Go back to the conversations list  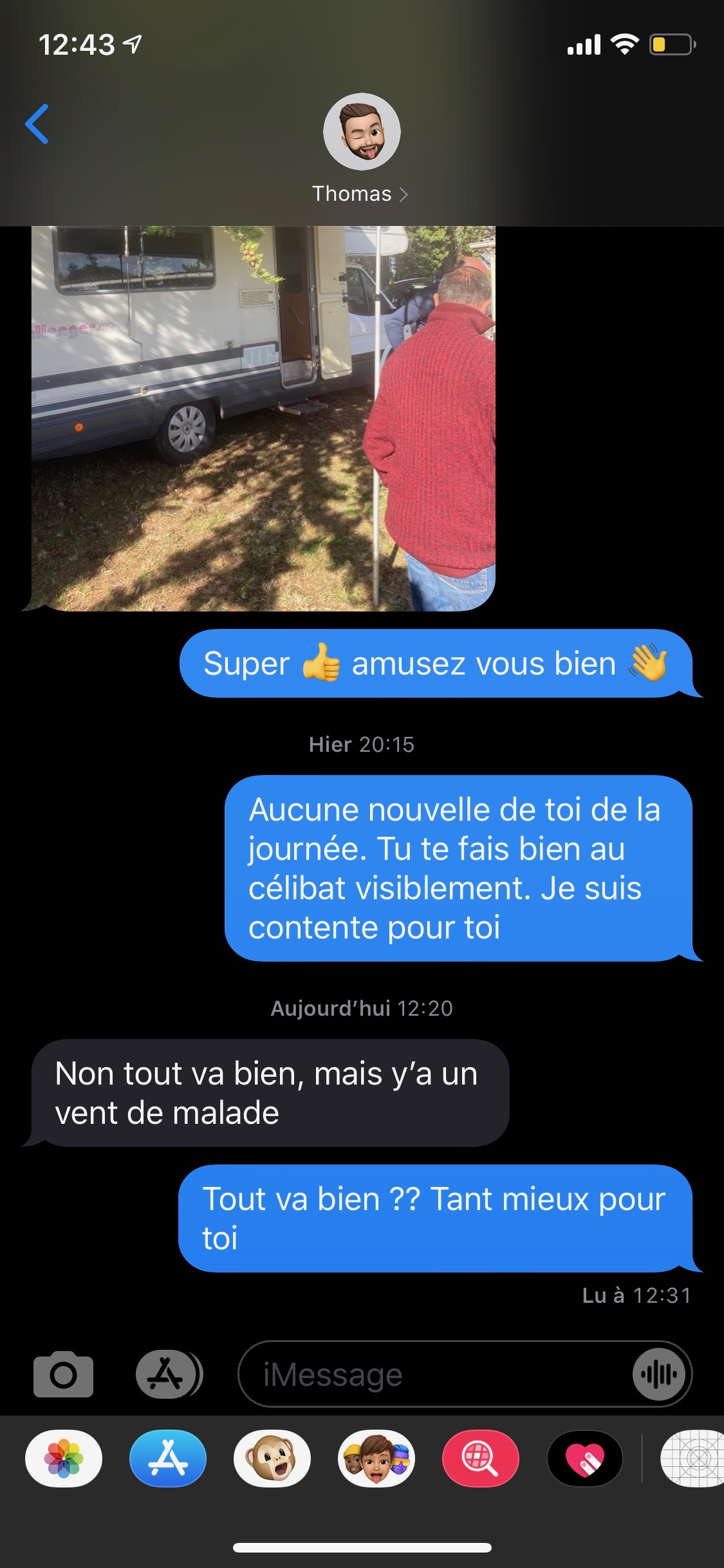coord(37,124)
